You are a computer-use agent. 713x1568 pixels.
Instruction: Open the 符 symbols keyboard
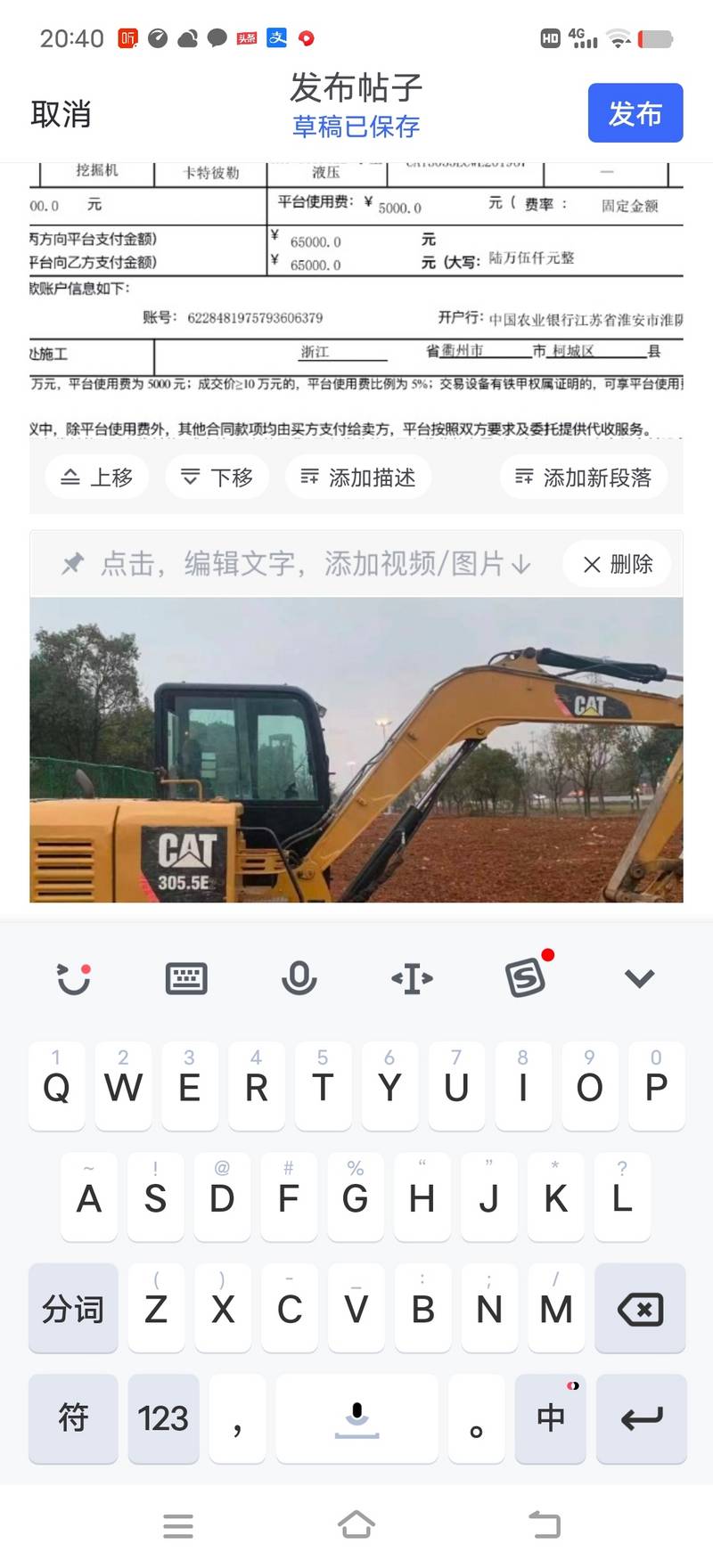coord(73,1418)
